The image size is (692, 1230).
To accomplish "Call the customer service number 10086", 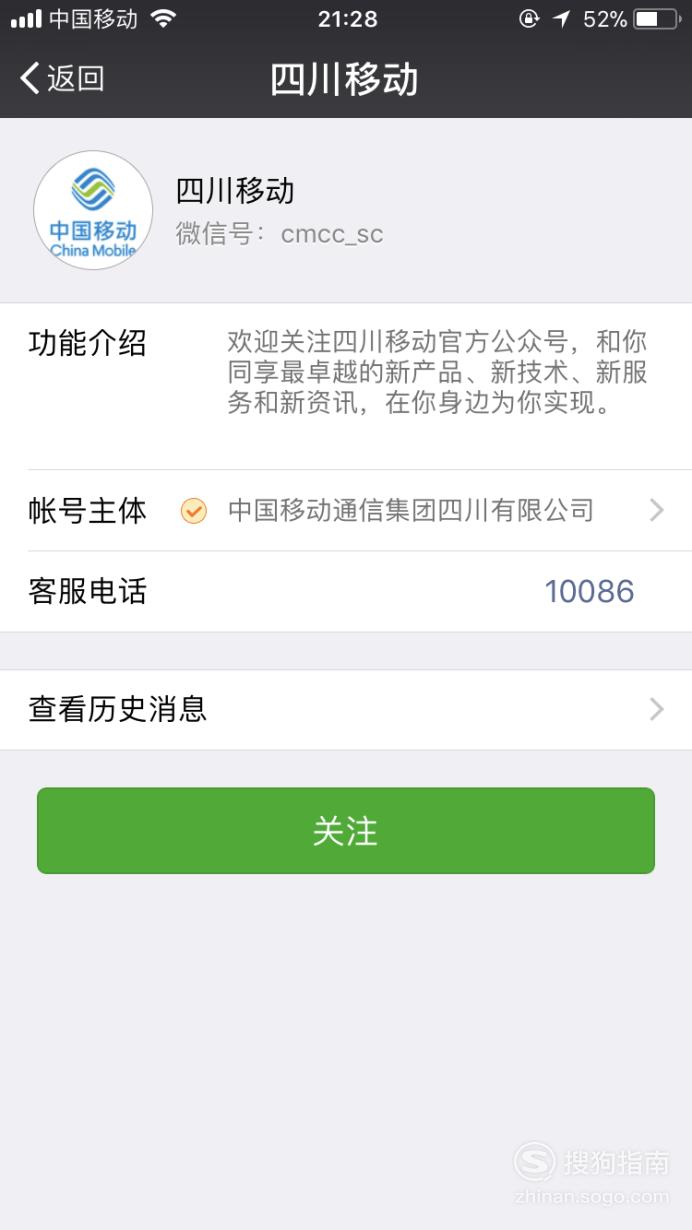I will click(589, 591).
